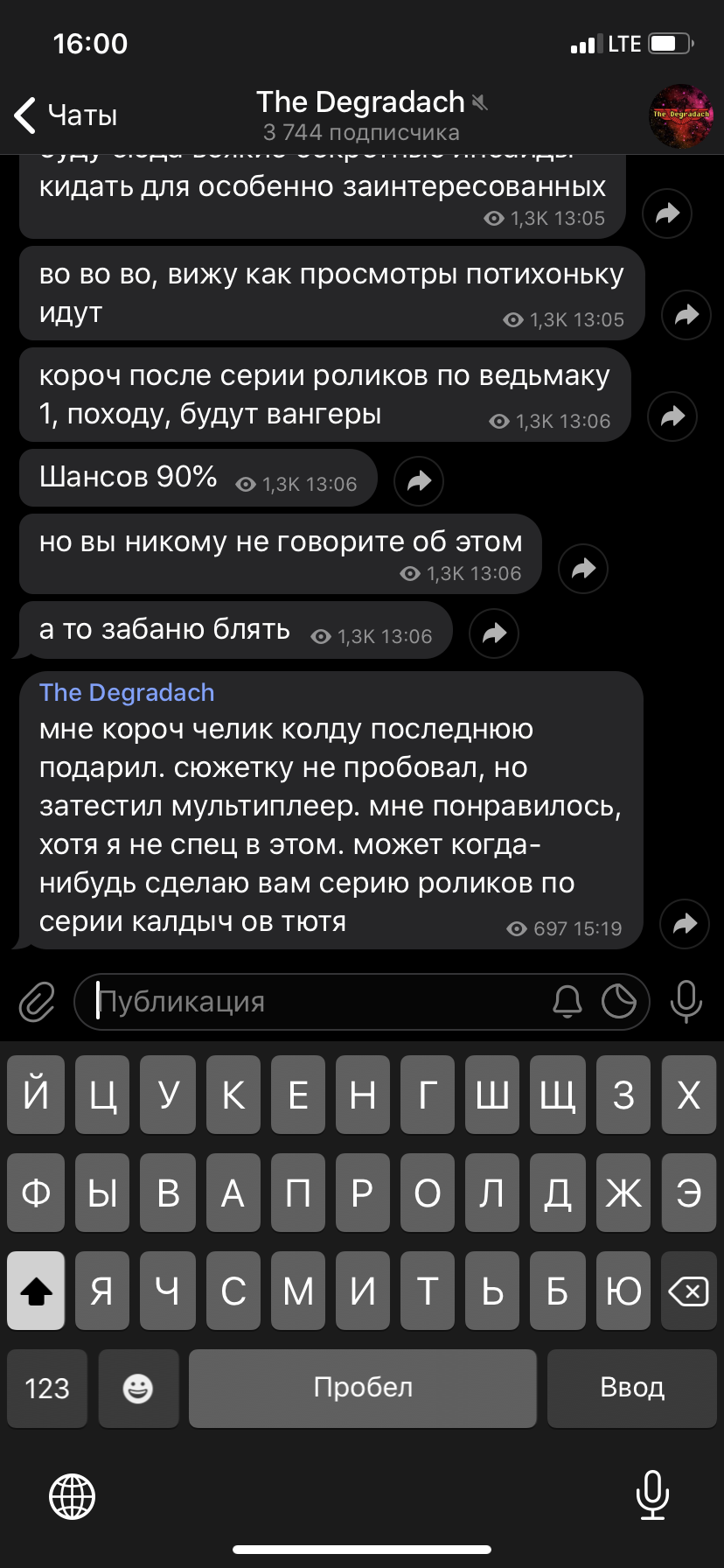
Task: Share the 'во во во' message
Action: coord(686,314)
